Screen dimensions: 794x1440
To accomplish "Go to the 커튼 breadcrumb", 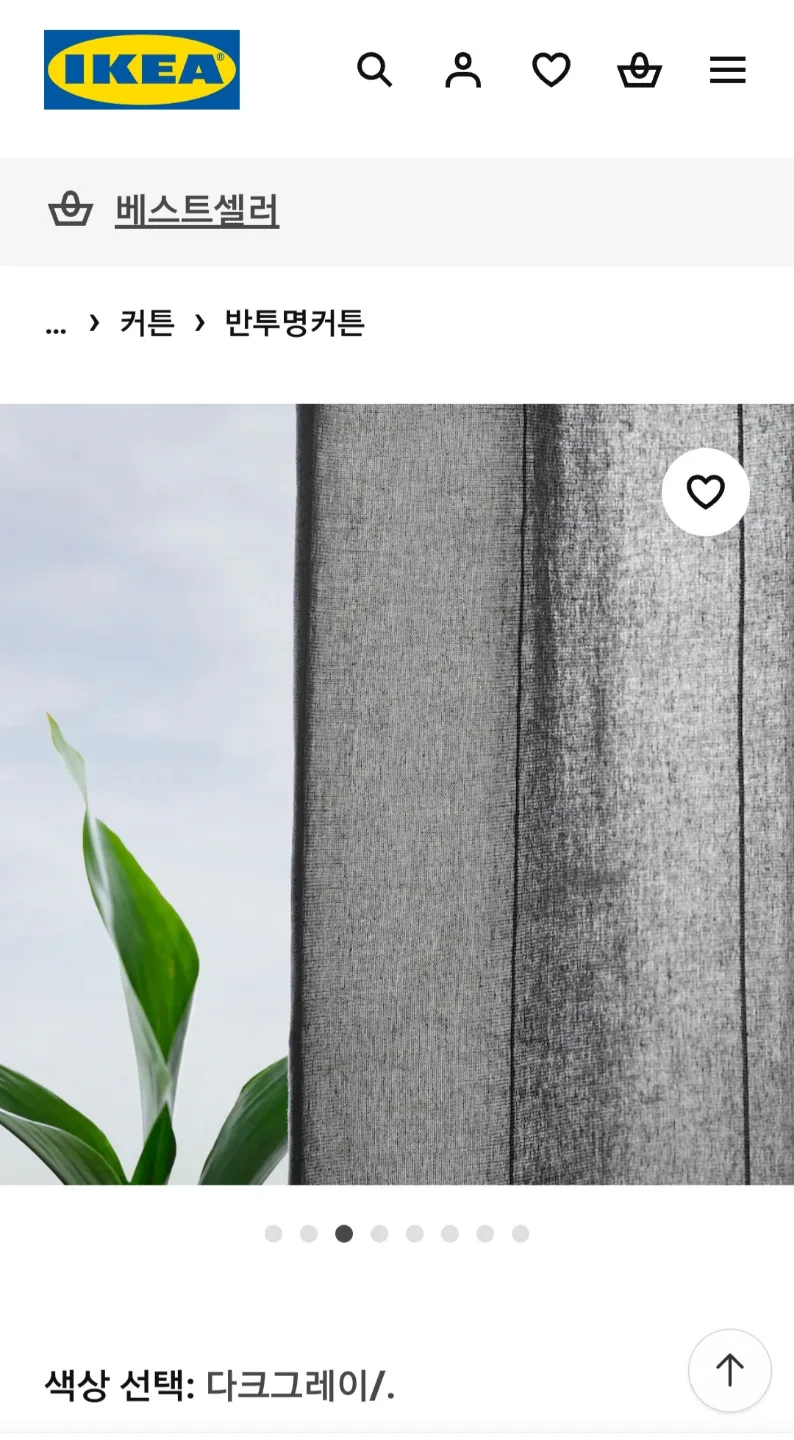I will 147,323.
